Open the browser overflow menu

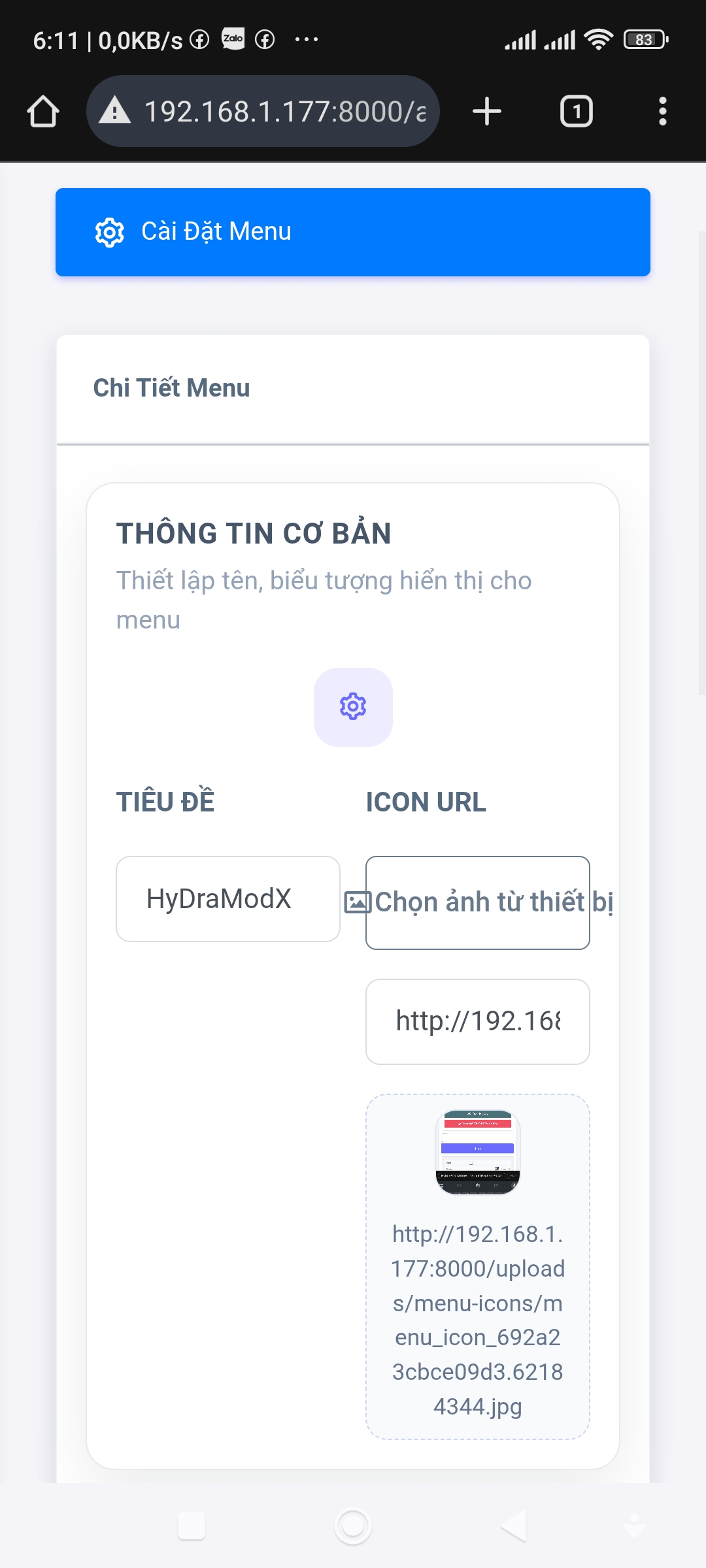(x=662, y=111)
